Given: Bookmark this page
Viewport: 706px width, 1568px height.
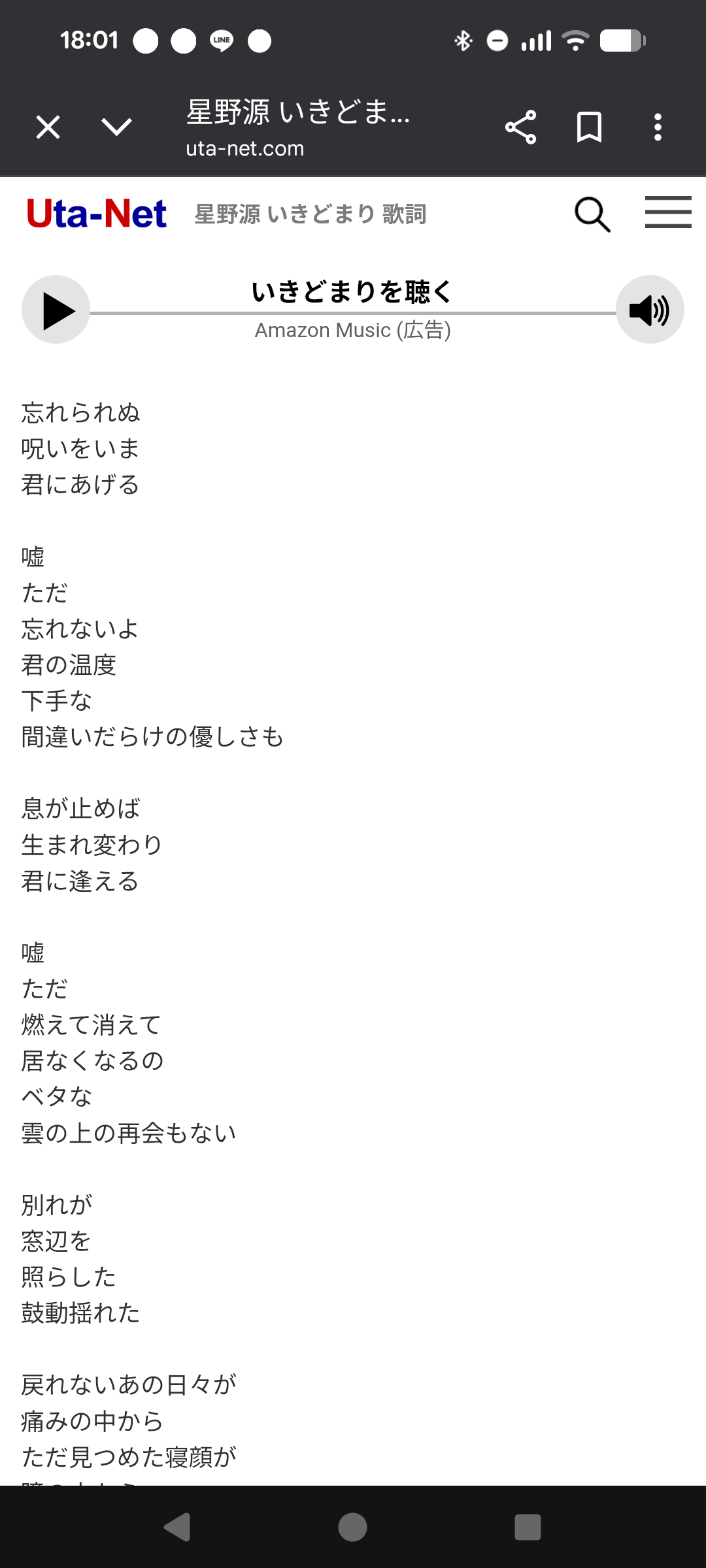Looking at the screenshot, I should 589,127.
